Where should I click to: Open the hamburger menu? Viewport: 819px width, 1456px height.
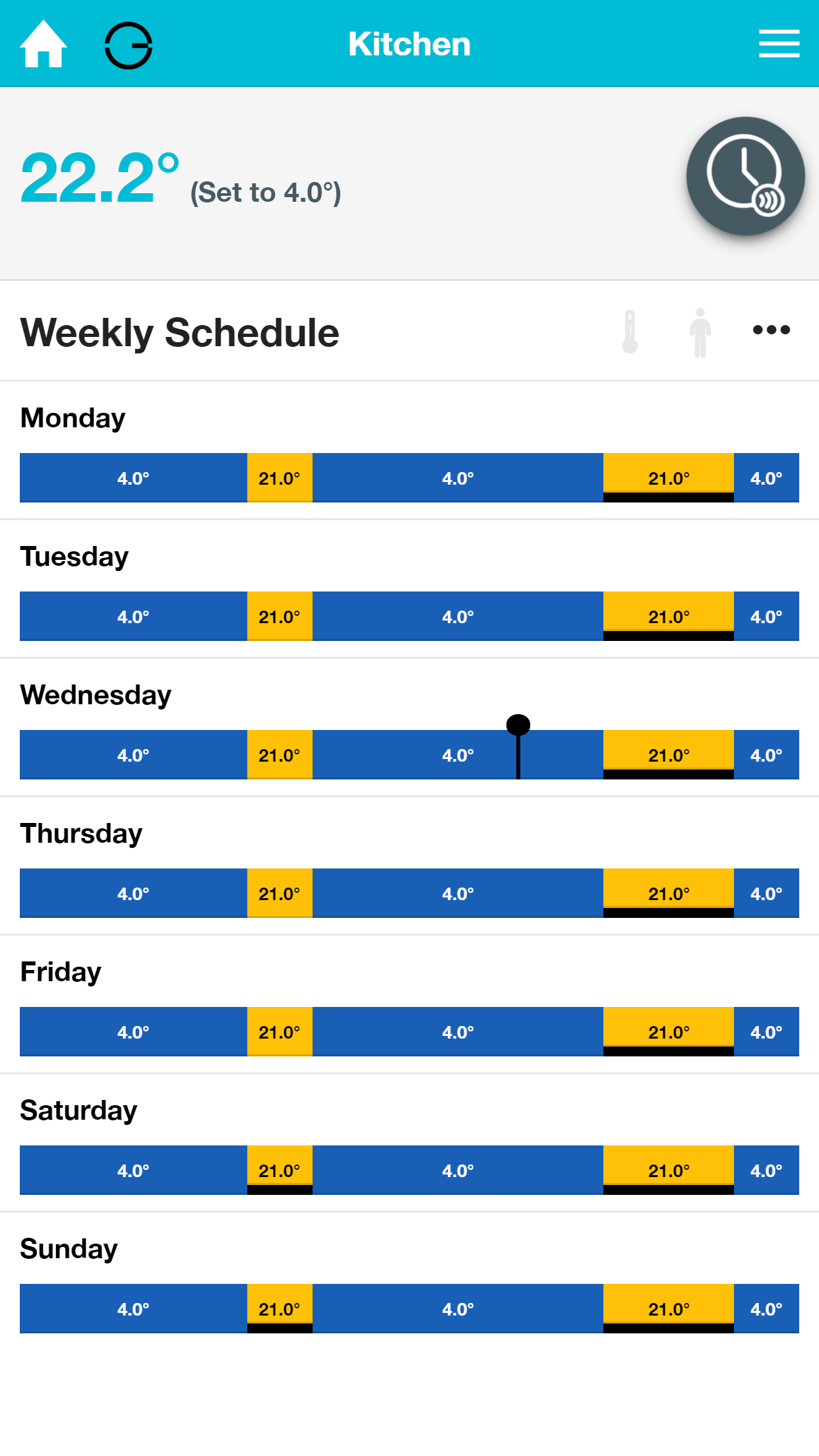pyautogui.click(x=779, y=44)
